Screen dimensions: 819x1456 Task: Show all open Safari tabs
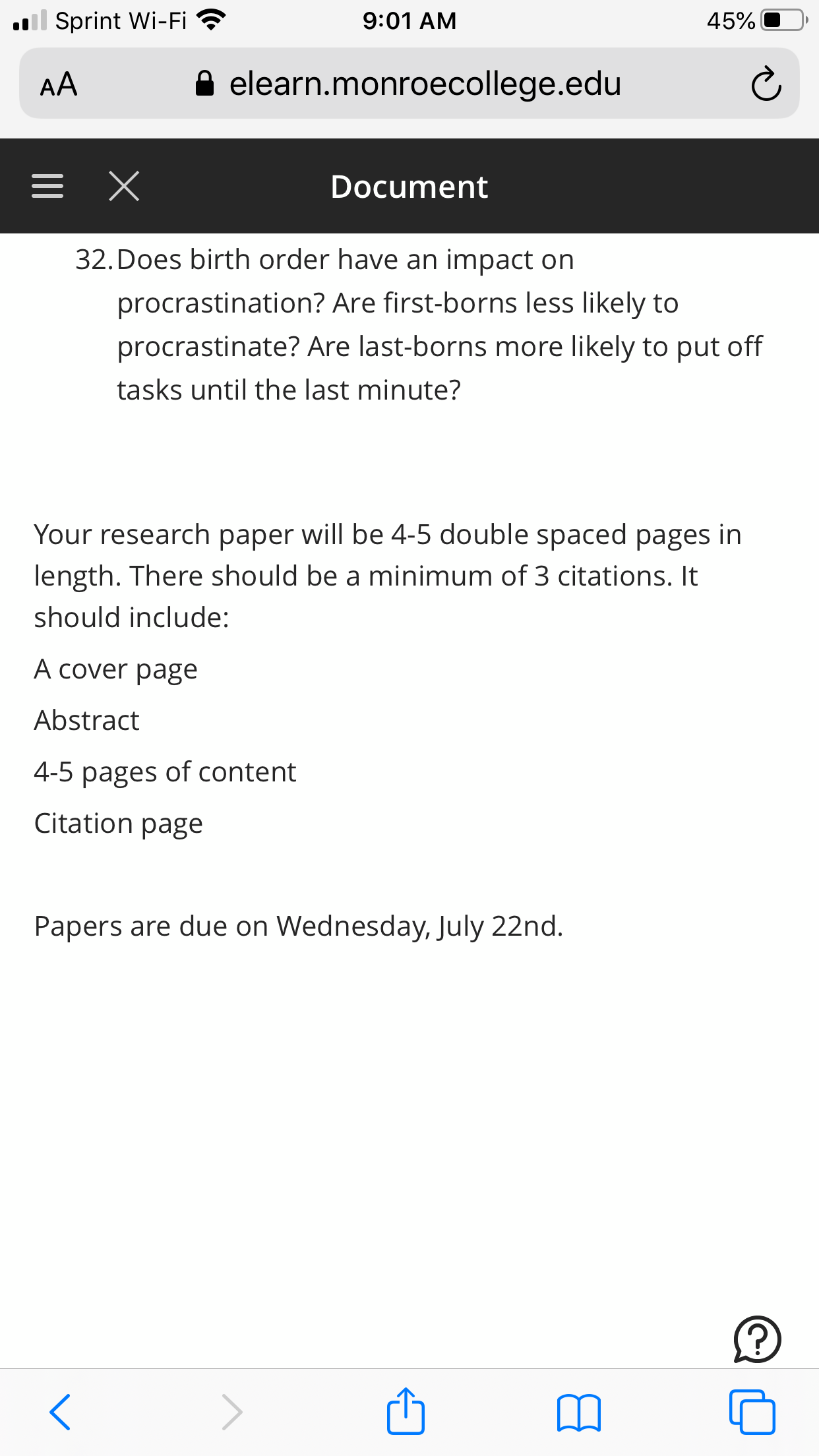click(x=752, y=1412)
